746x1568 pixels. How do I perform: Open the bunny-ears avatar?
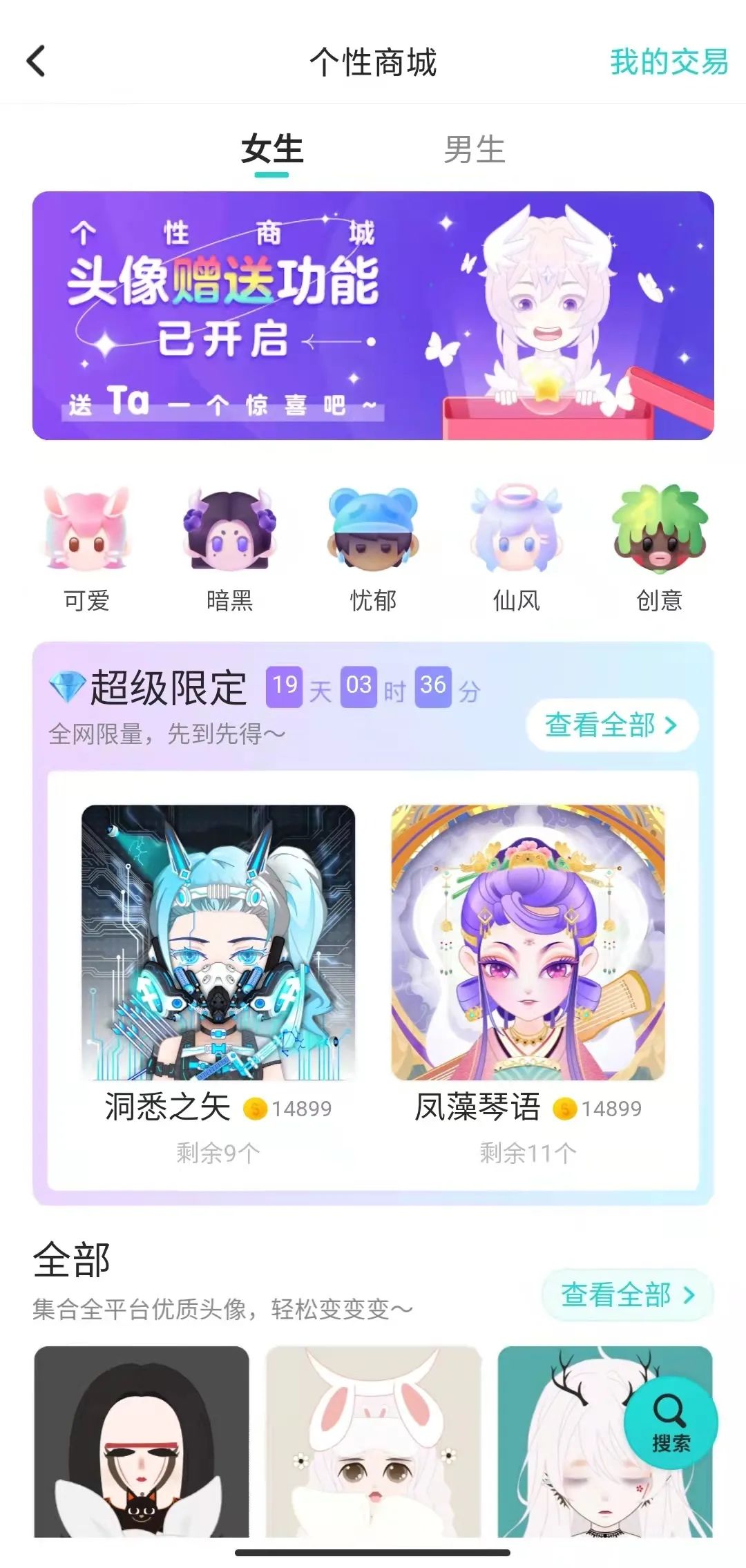tap(373, 1442)
